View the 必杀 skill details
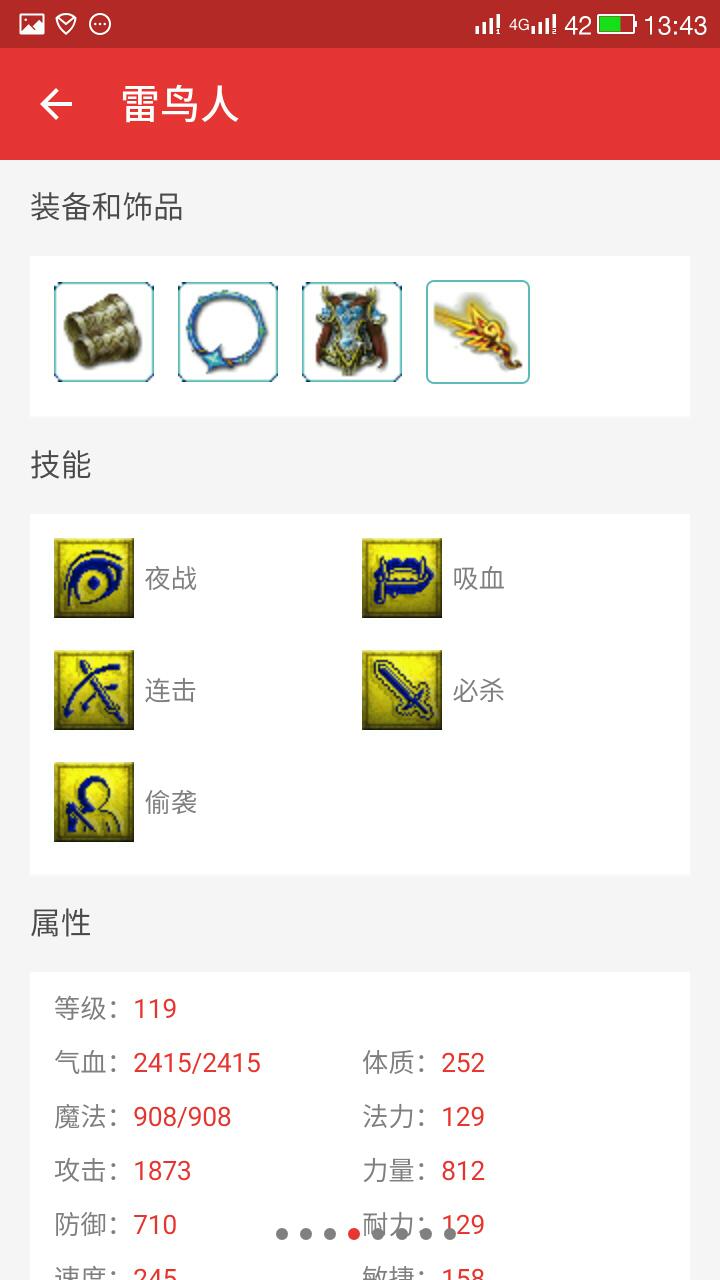The image size is (720, 1280). (x=402, y=690)
